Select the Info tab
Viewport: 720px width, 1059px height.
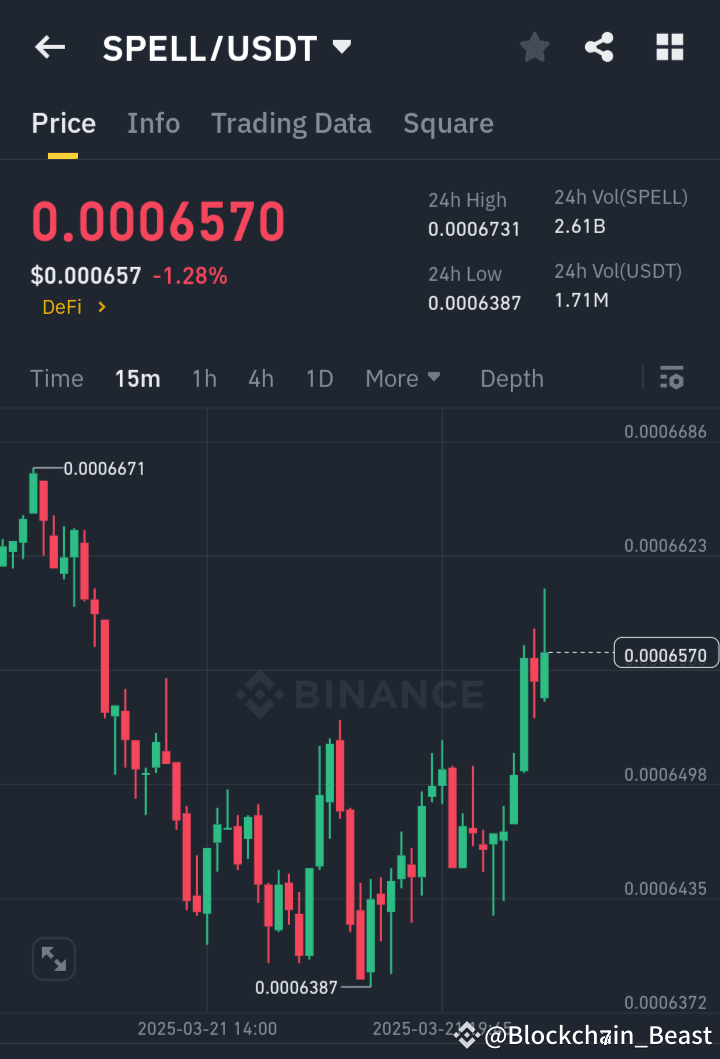[153, 123]
